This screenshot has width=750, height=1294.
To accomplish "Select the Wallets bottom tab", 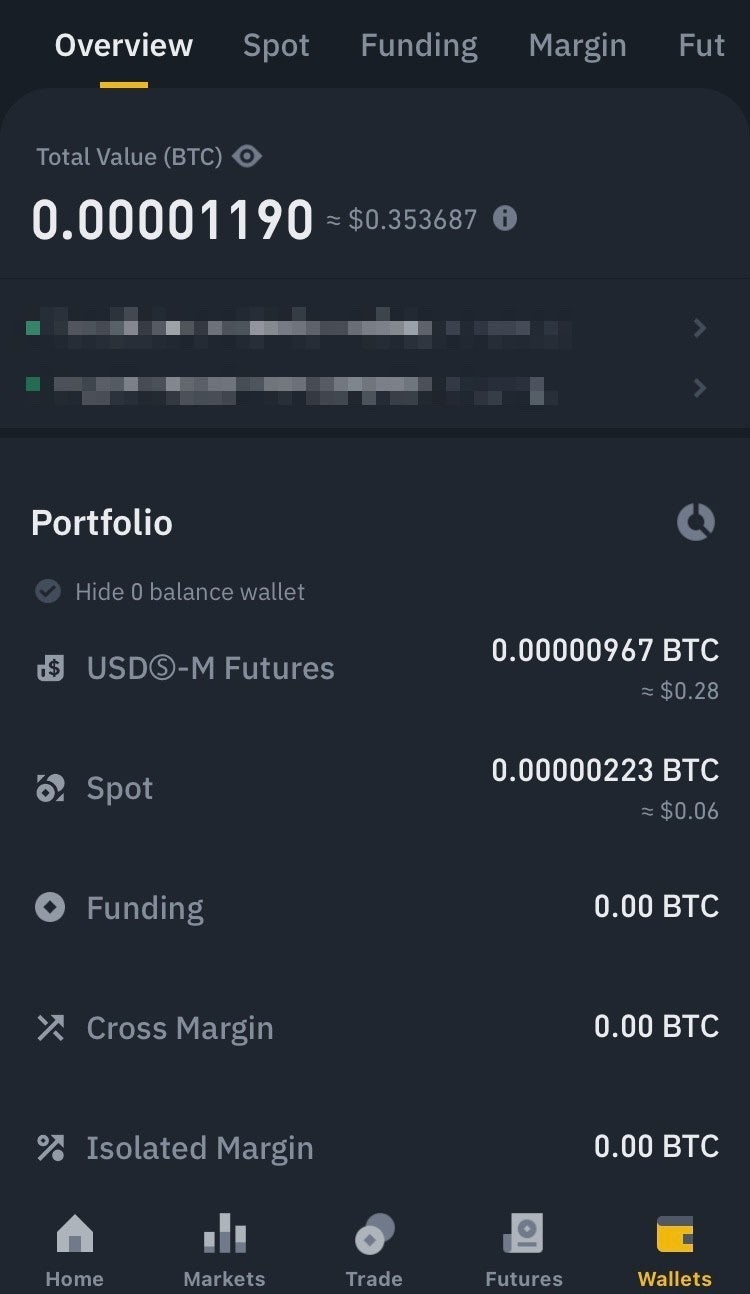I will pyautogui.click(x=675, y=1250).
